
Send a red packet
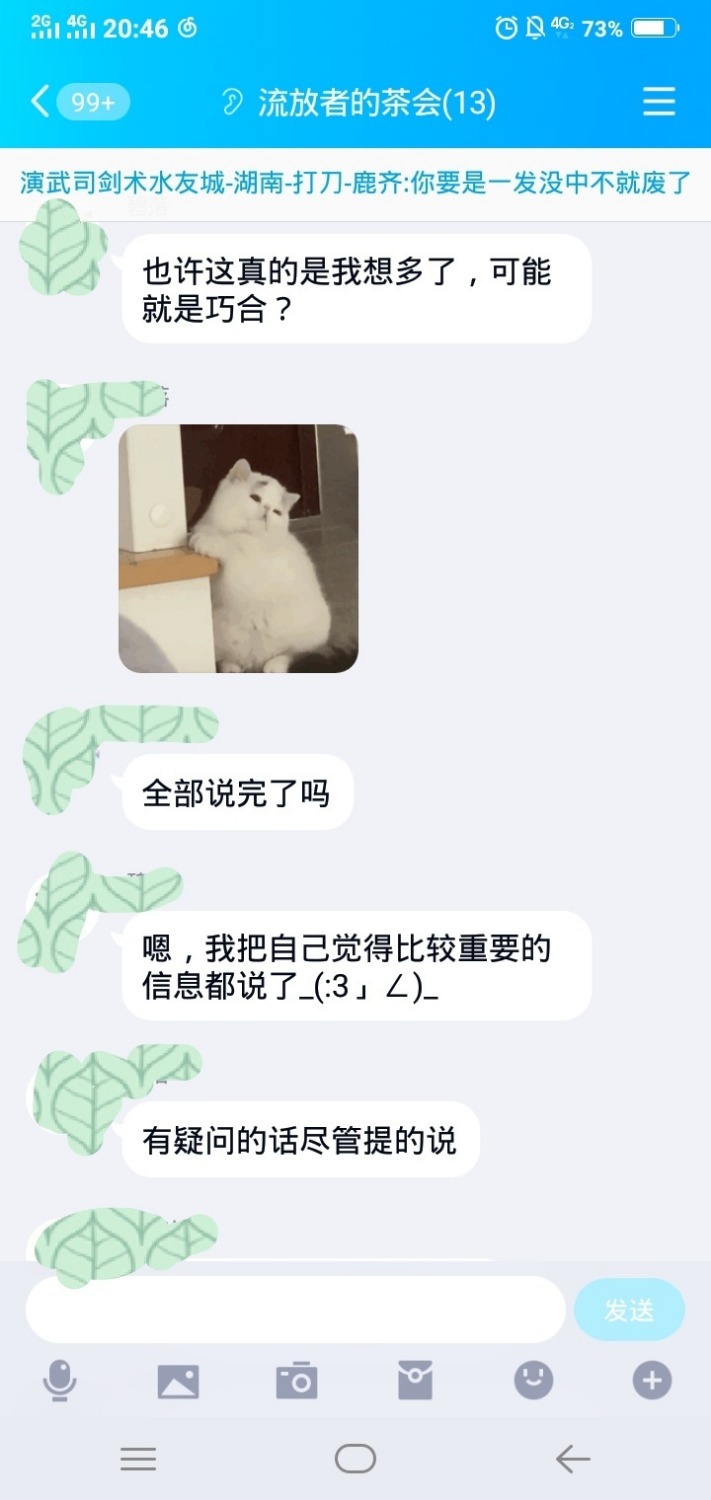point(415,1381)
